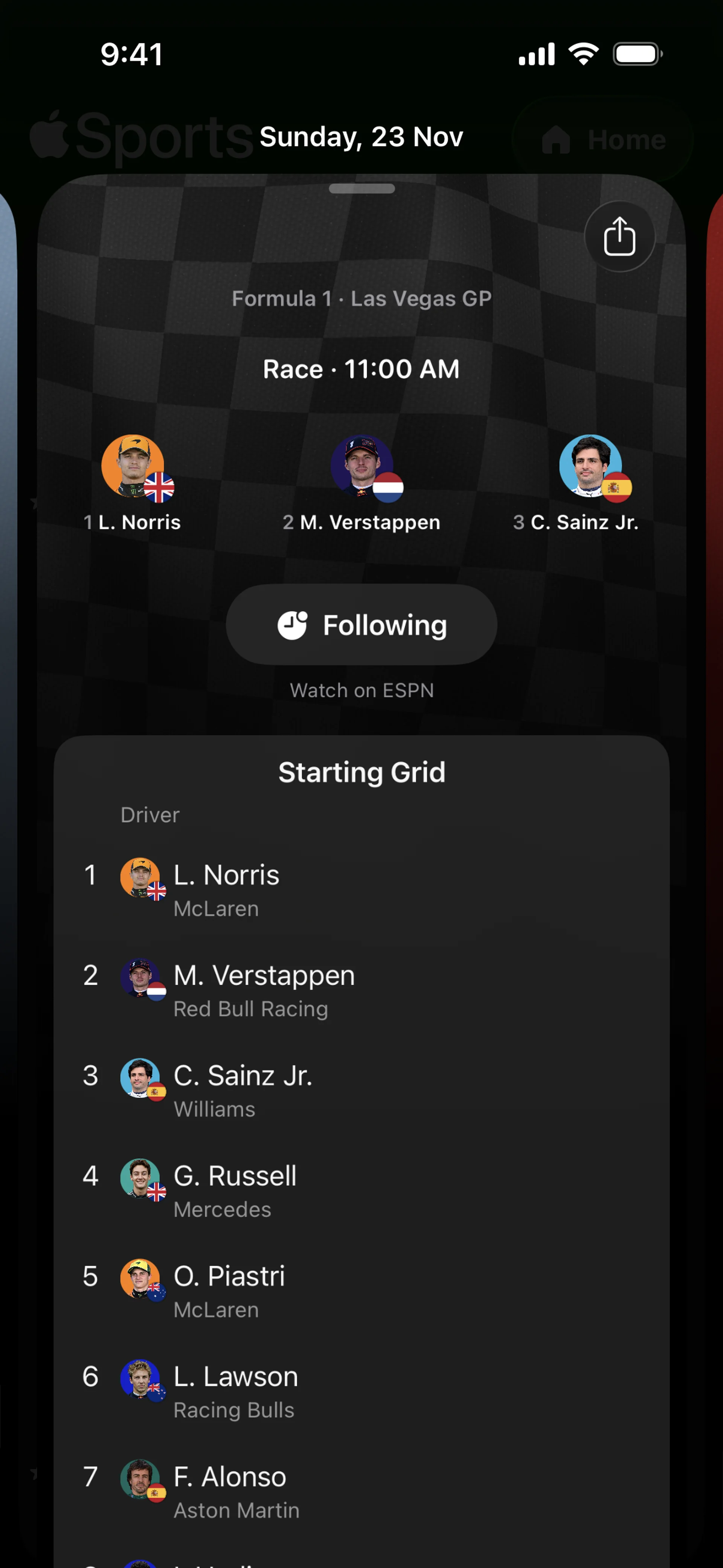The height and width of the screenshot is (1568, 723).
Task: Open L. Norris row in Starting Grid
Action: tap(361, 889)
